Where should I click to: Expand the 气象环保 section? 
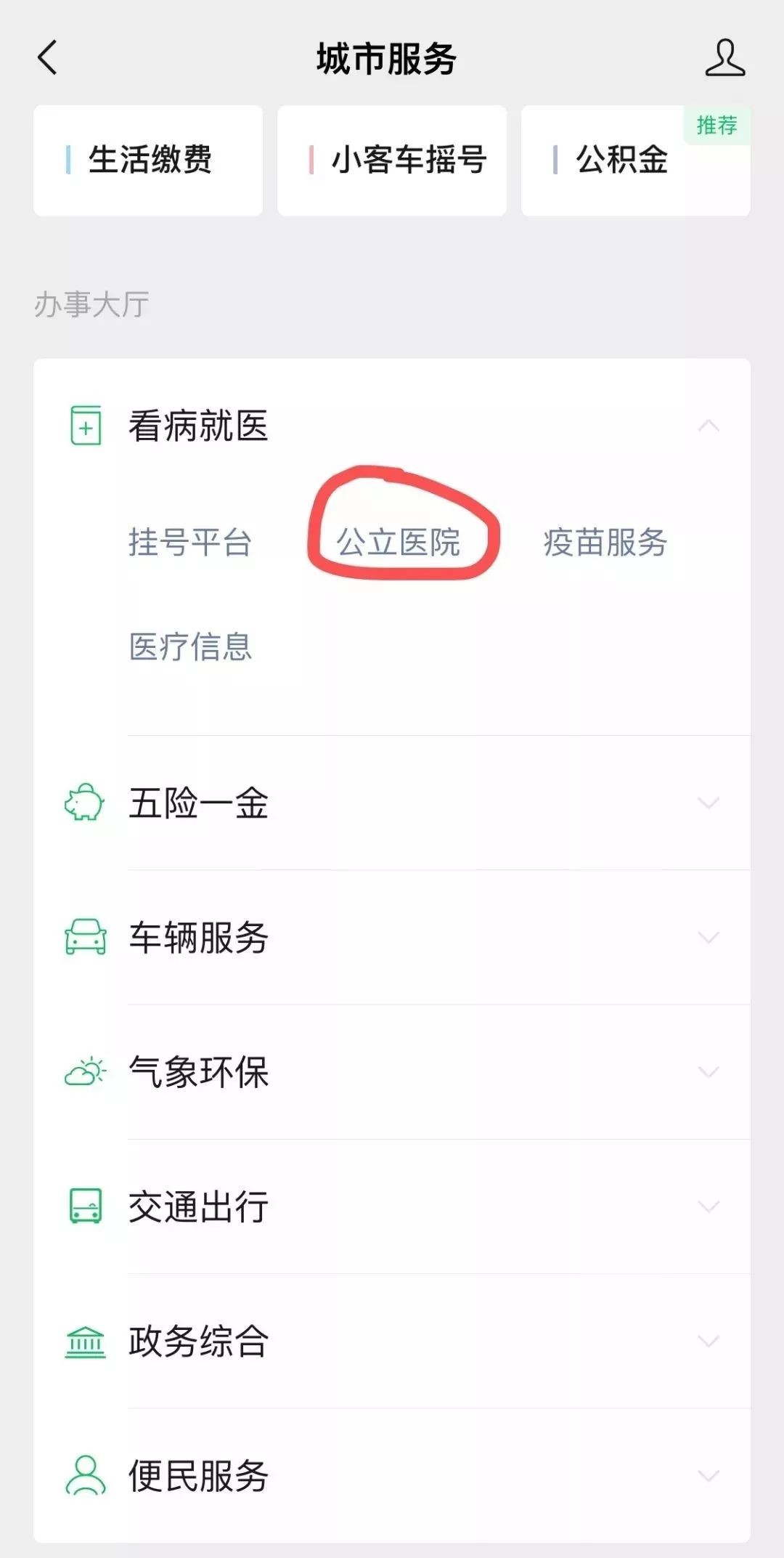point(392,1071)
